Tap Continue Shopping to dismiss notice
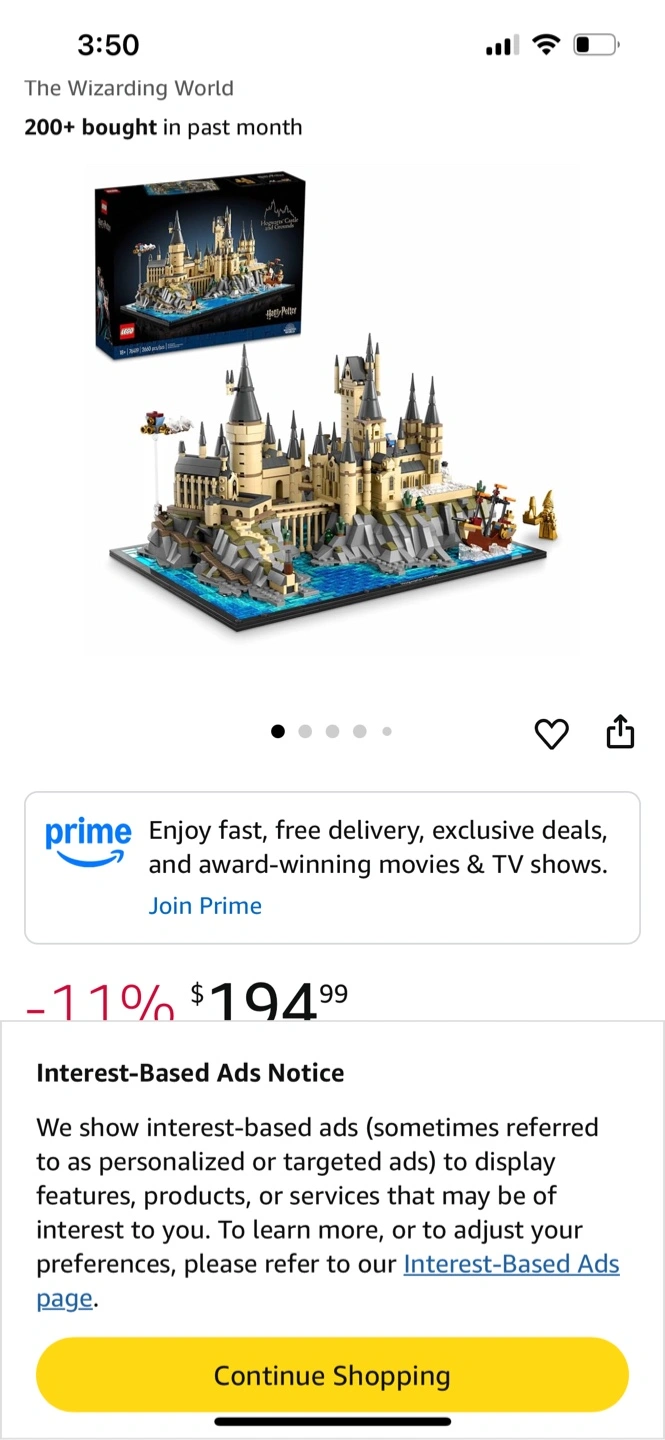This screenshot has width=665, height=1440. tap(332, 1375)
